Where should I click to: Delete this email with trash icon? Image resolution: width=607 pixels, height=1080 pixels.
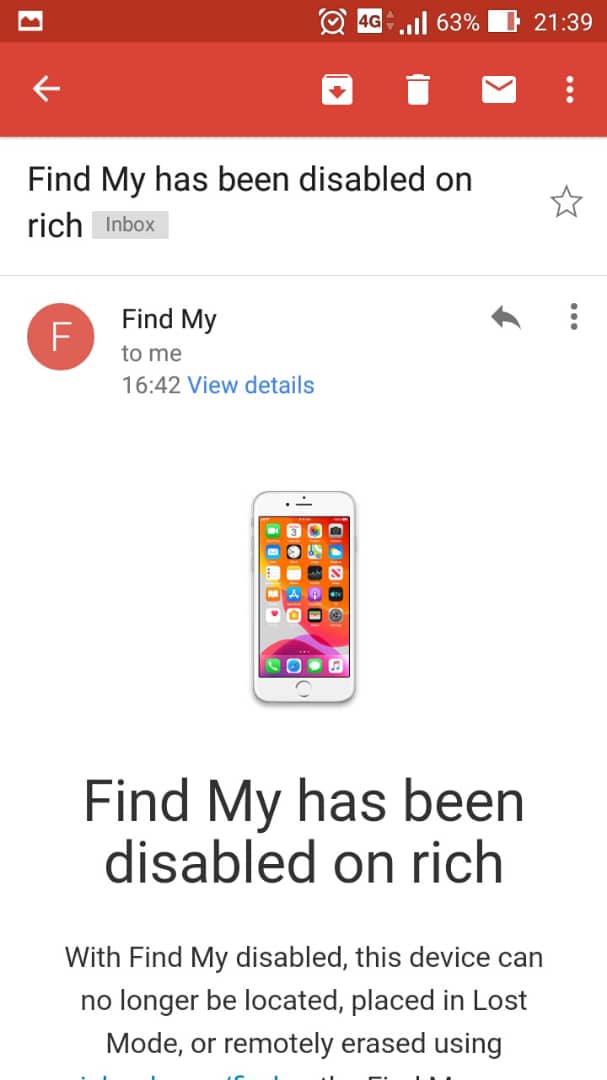(418, 90)
